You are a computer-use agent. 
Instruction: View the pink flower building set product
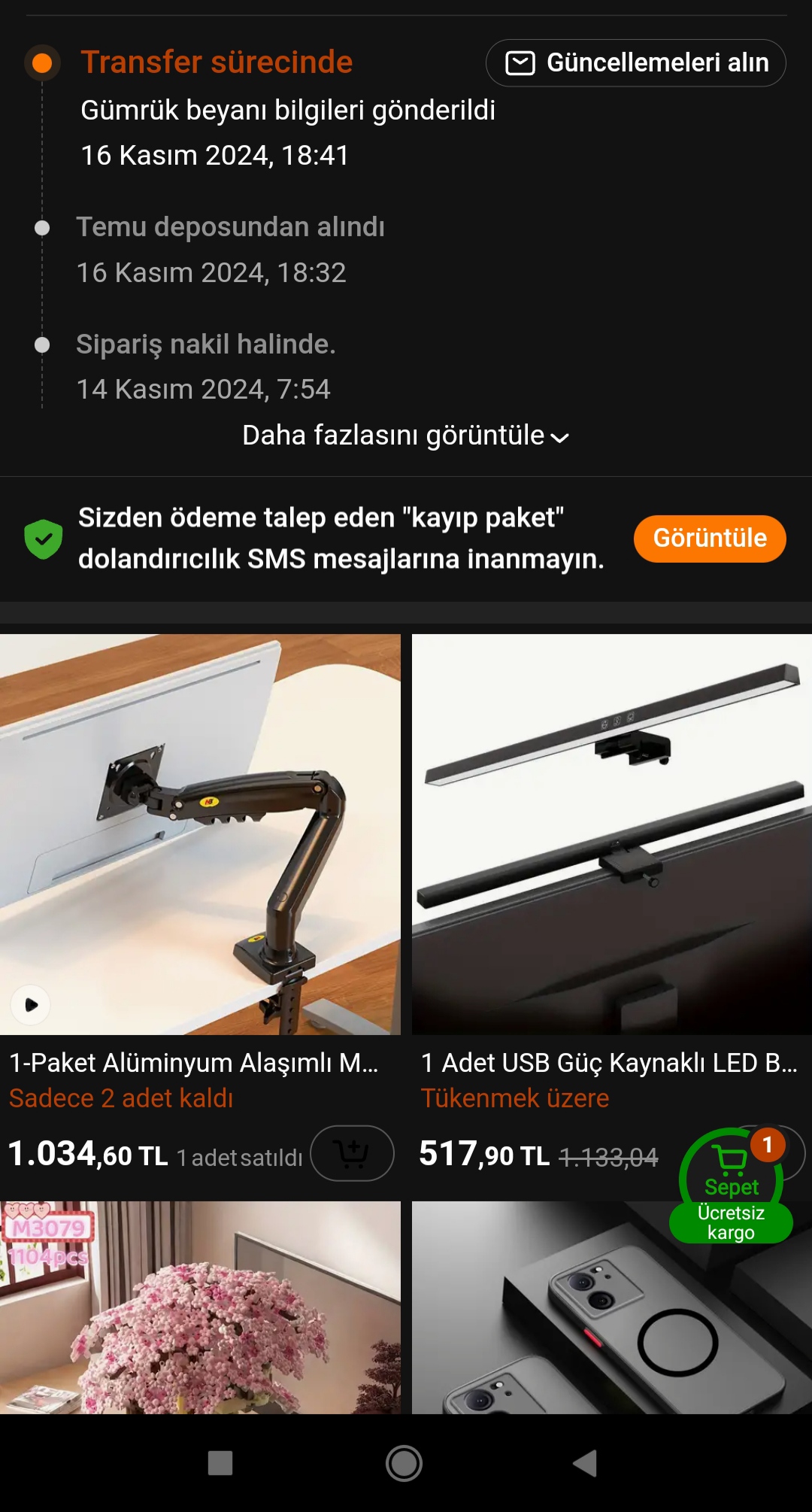pyautogui.click(x=200, y=1307)
